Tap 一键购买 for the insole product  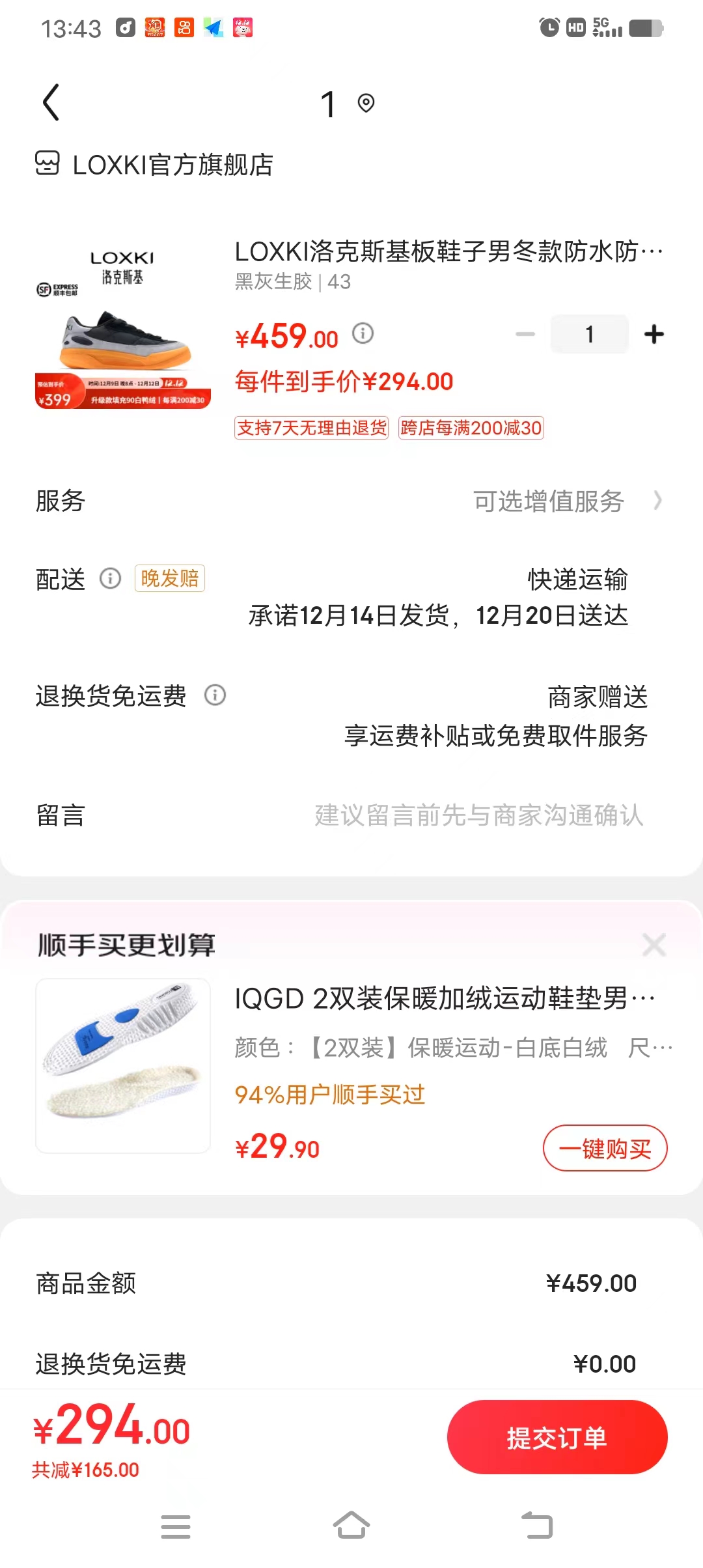click(x=605, y=1148)
